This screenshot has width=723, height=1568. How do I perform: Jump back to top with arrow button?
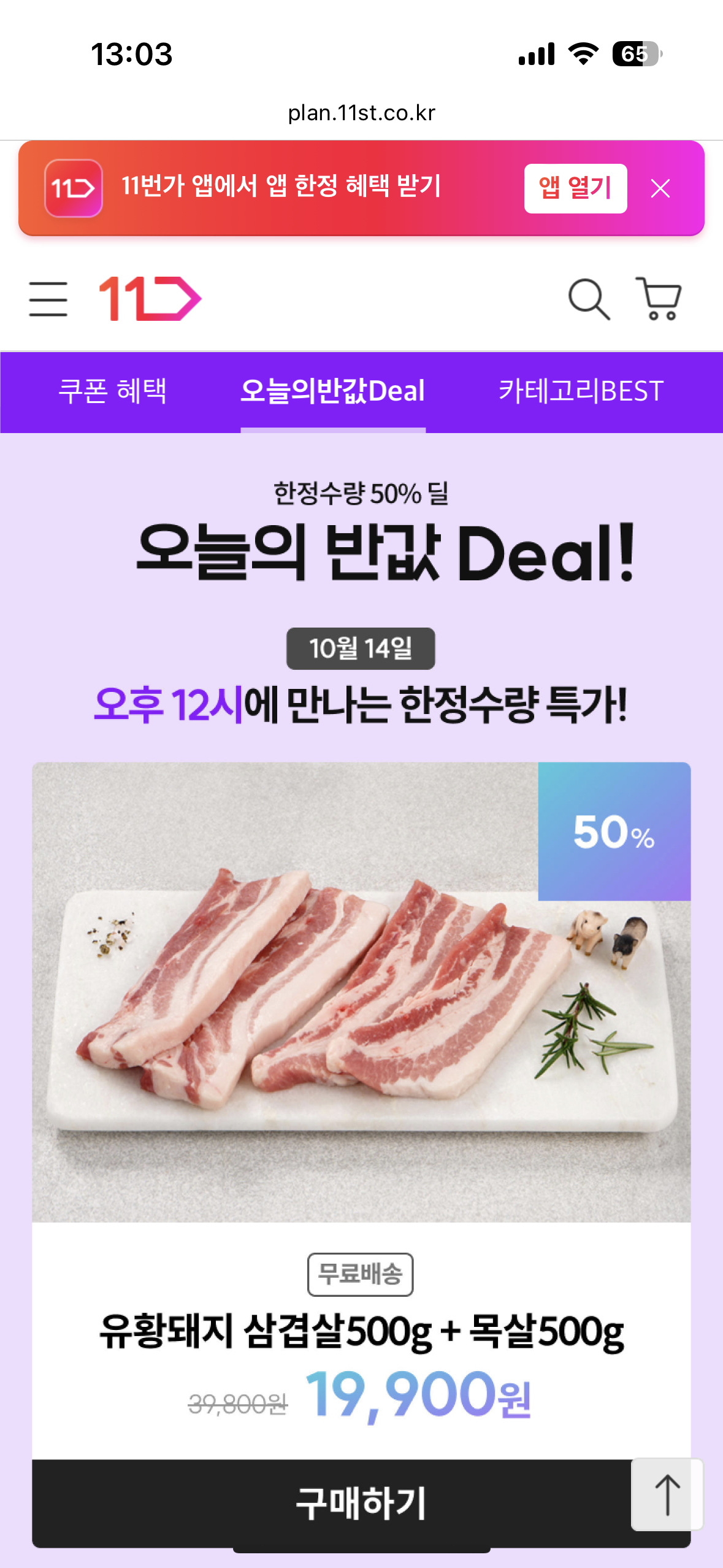pyautogui.click(x=667, y=1494)
